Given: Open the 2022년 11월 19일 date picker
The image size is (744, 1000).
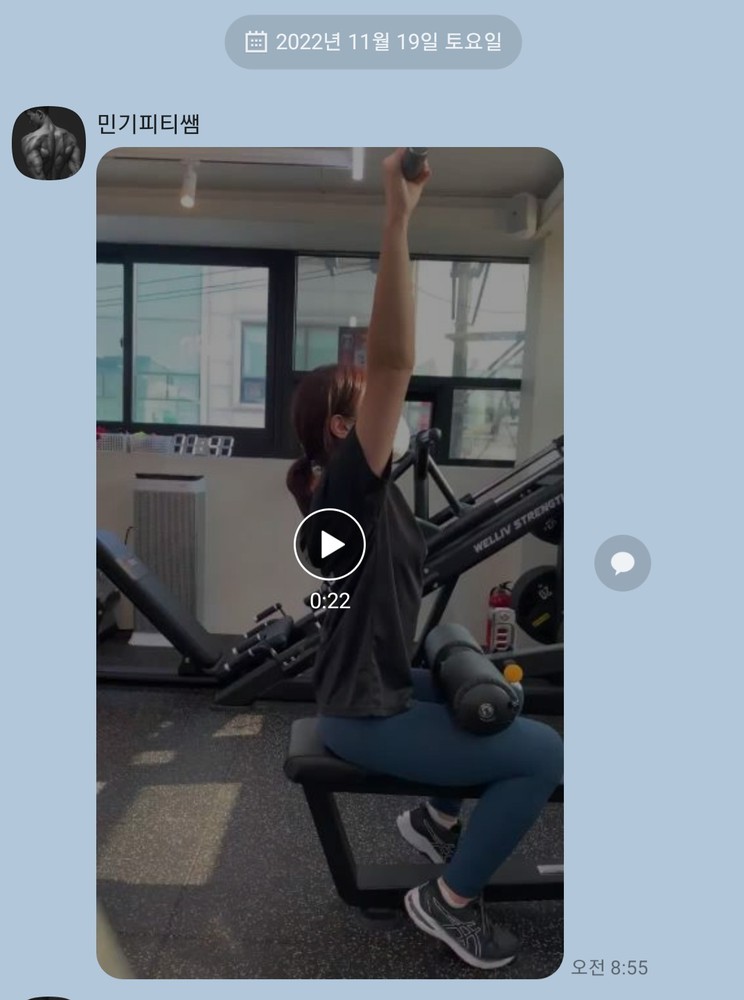Looking at the screenshot, I should click(373, 42).
